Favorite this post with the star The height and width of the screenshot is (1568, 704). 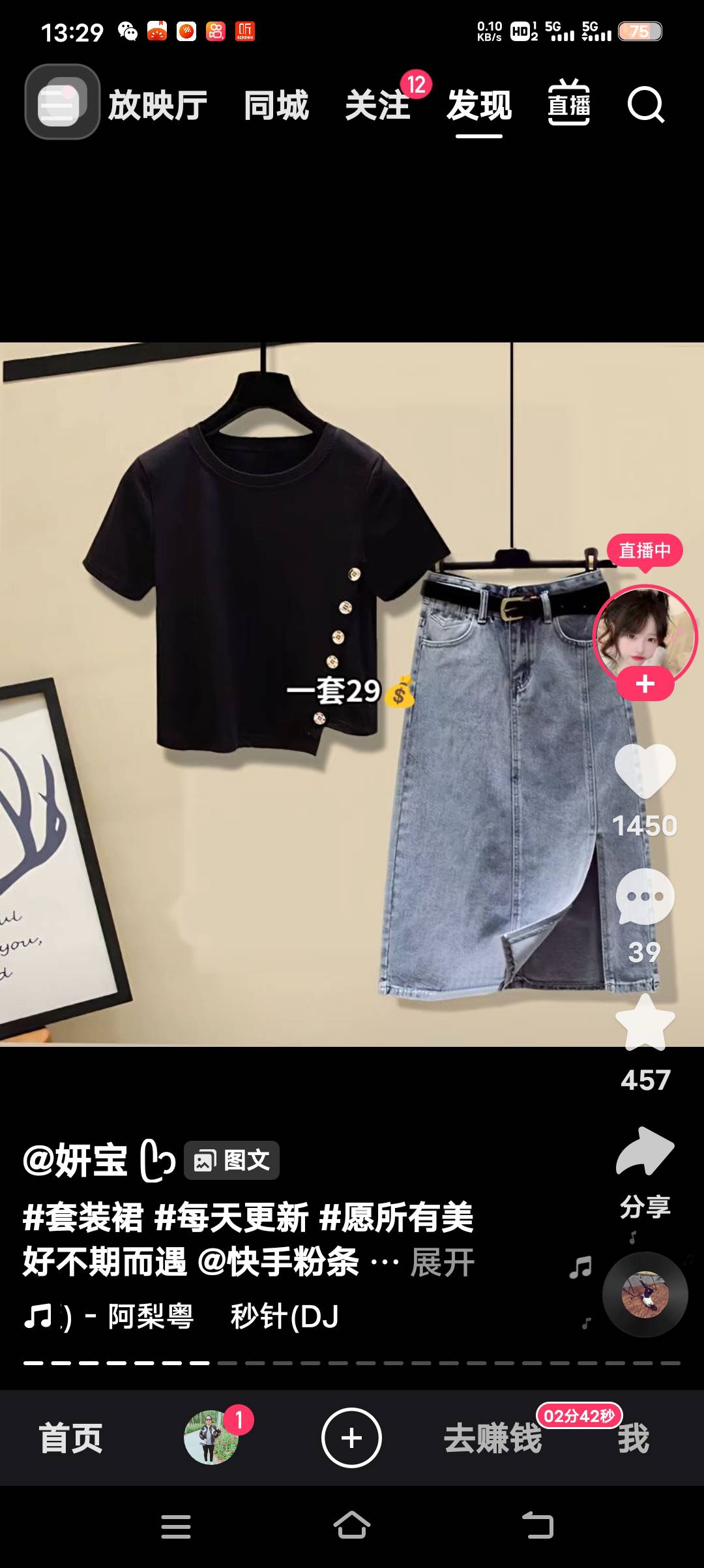coord(645,1024)
